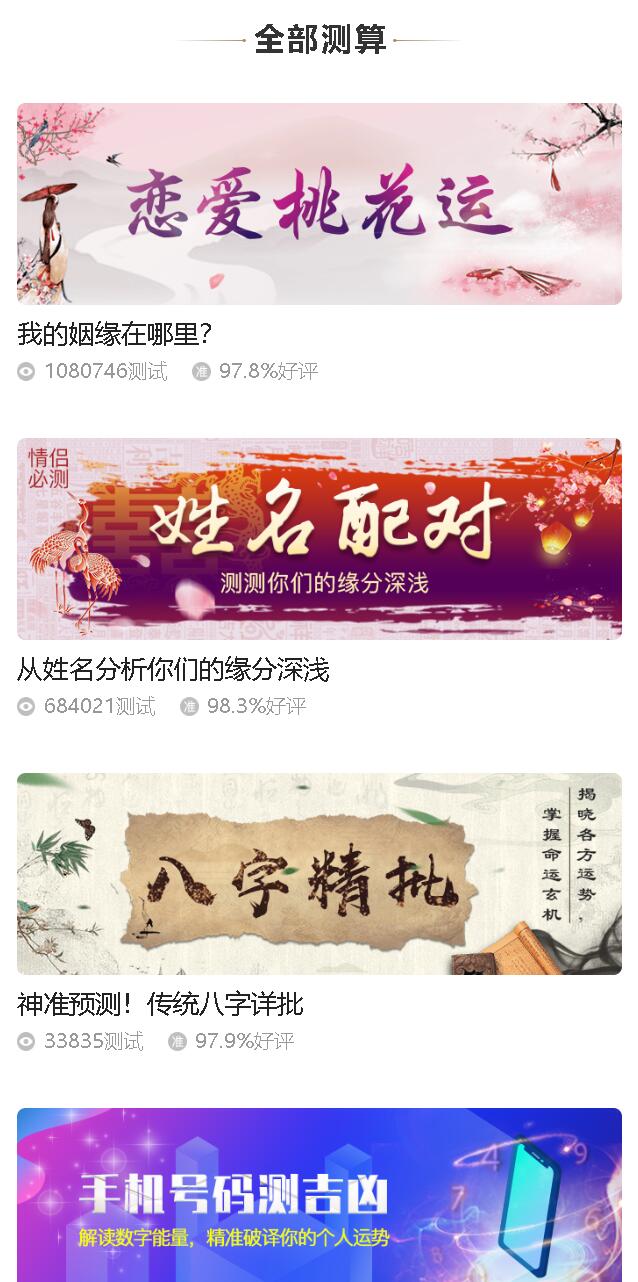Open the 姓名配对 banner card

point(319,539)
